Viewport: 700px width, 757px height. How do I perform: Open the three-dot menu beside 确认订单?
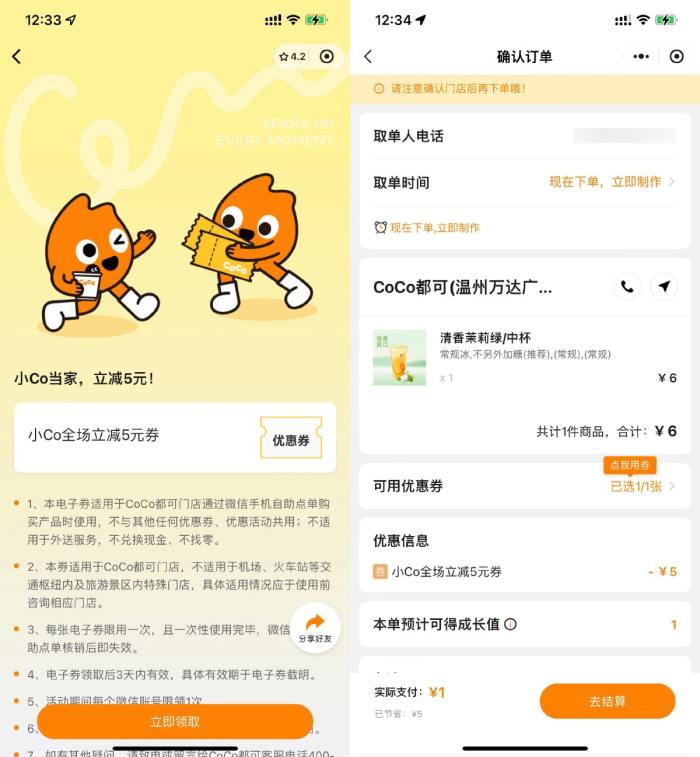(x=641, y=57)
